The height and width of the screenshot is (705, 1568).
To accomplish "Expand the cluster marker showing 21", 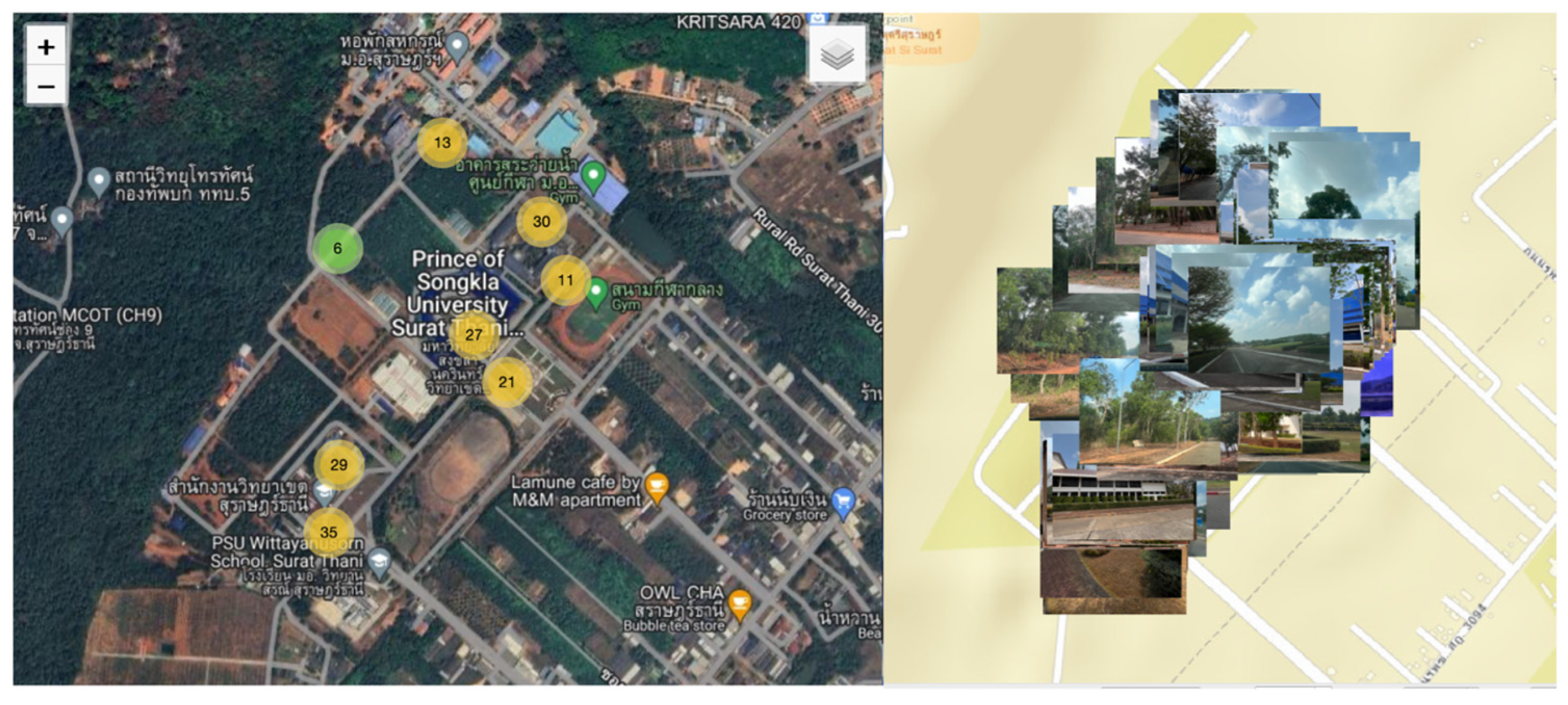I will [x=507, y=382].
